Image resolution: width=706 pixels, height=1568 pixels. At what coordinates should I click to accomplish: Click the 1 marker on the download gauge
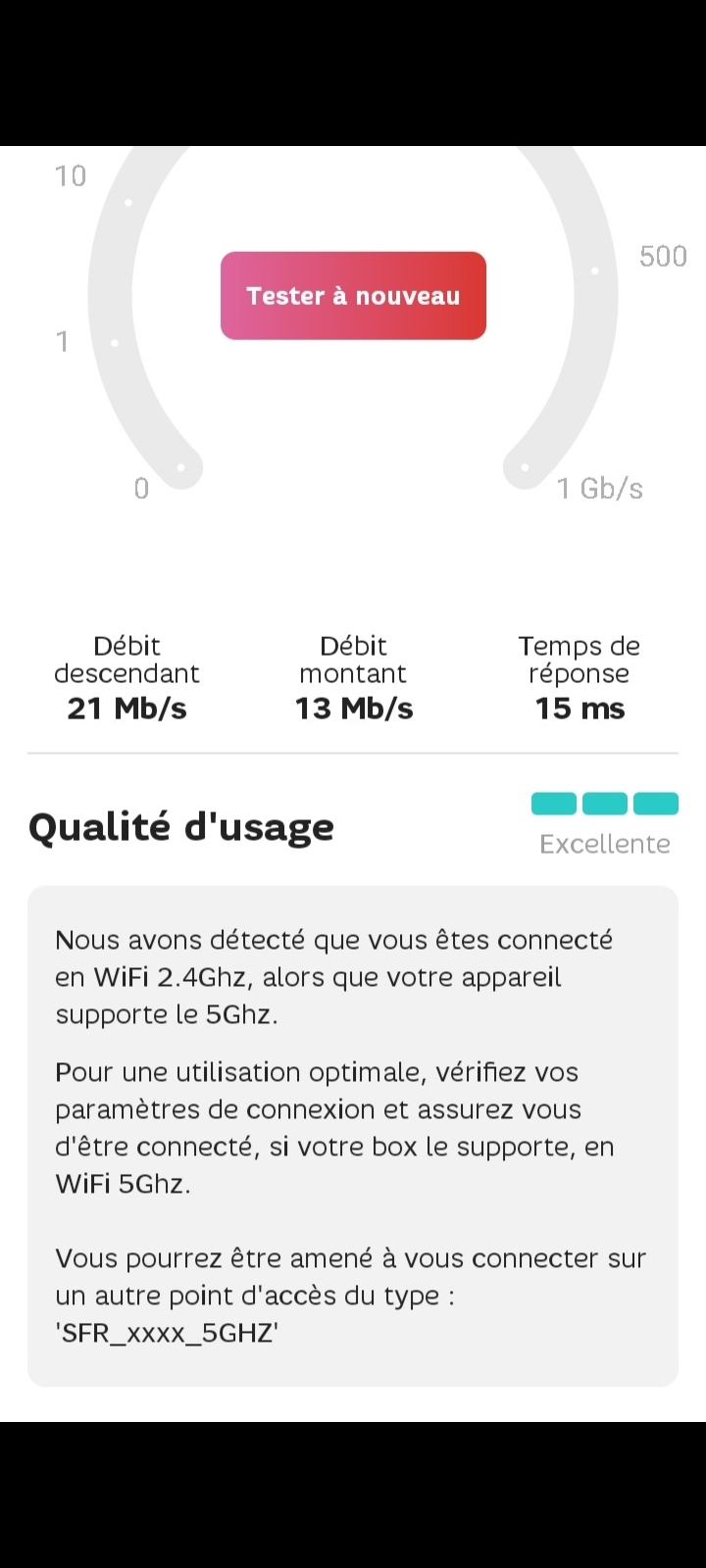(63, 342)
